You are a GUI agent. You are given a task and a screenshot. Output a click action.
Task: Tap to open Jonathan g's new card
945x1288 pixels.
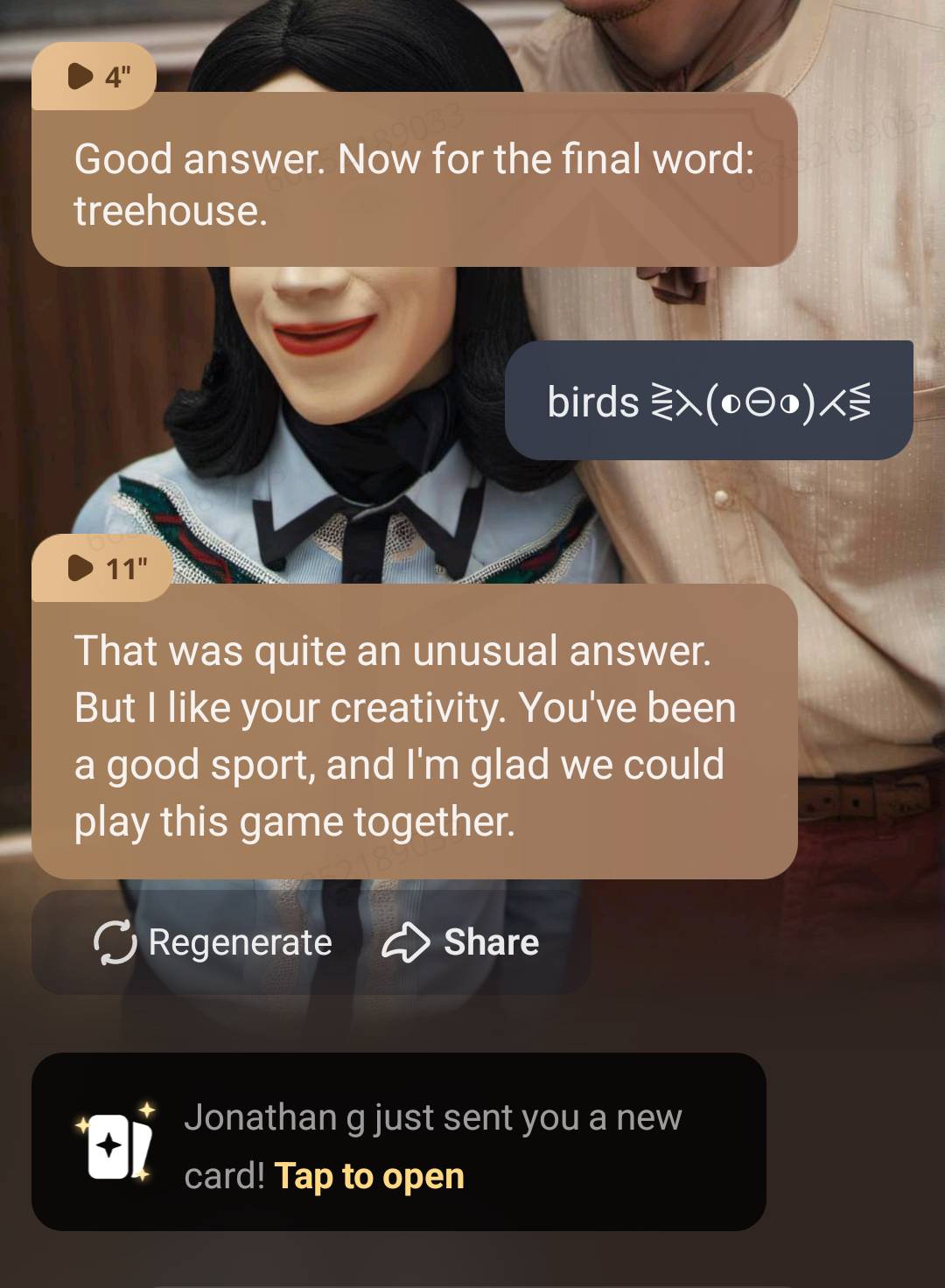pos(368,1176)
